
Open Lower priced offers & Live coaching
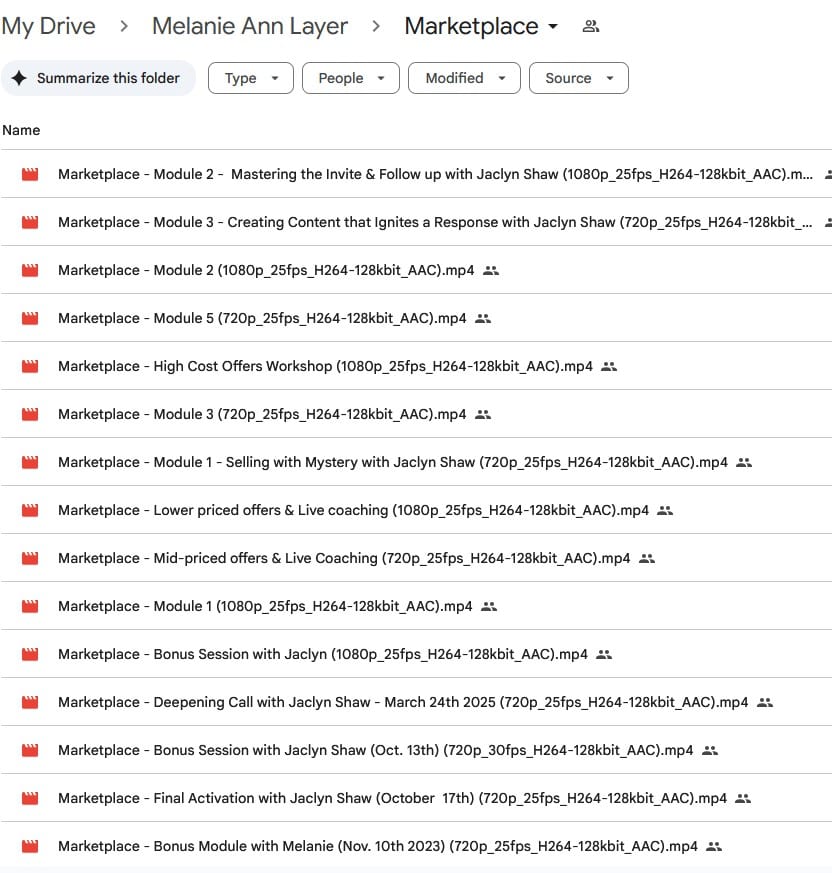pyautogui.click(x=353, y=510)
